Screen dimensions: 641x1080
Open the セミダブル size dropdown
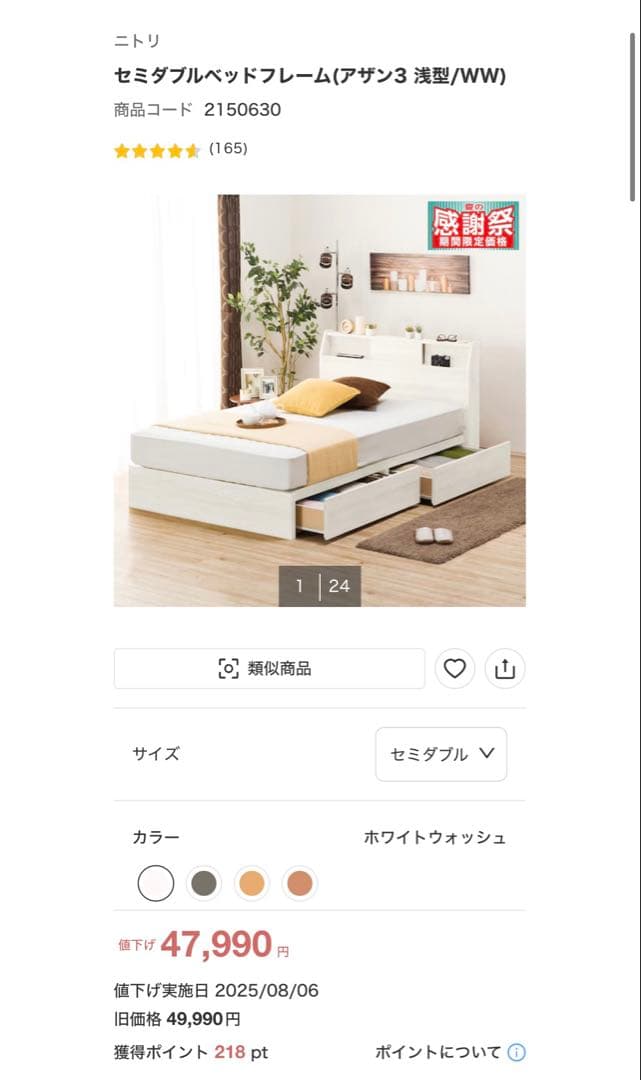[x=441, y=754]
